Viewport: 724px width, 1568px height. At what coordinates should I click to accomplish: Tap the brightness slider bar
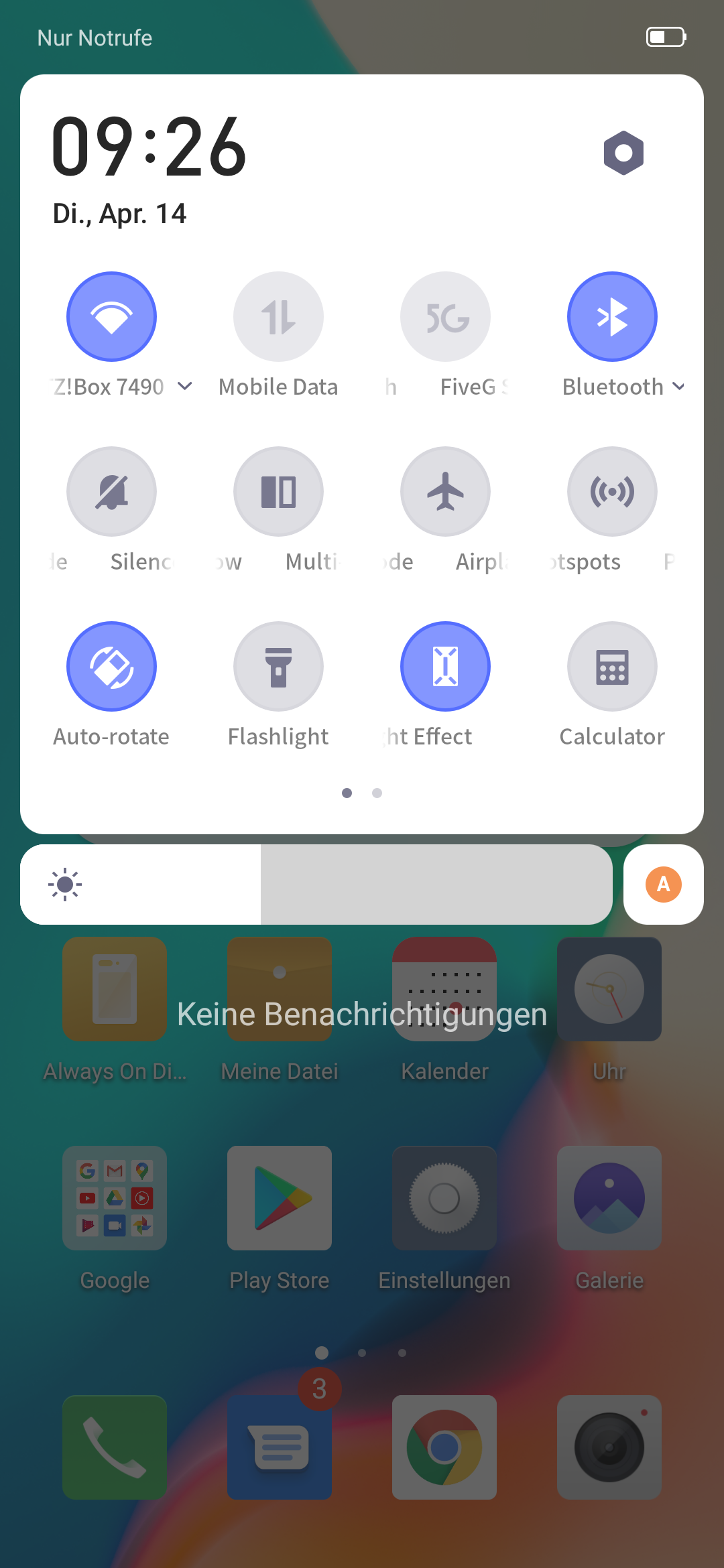[316, 885]
